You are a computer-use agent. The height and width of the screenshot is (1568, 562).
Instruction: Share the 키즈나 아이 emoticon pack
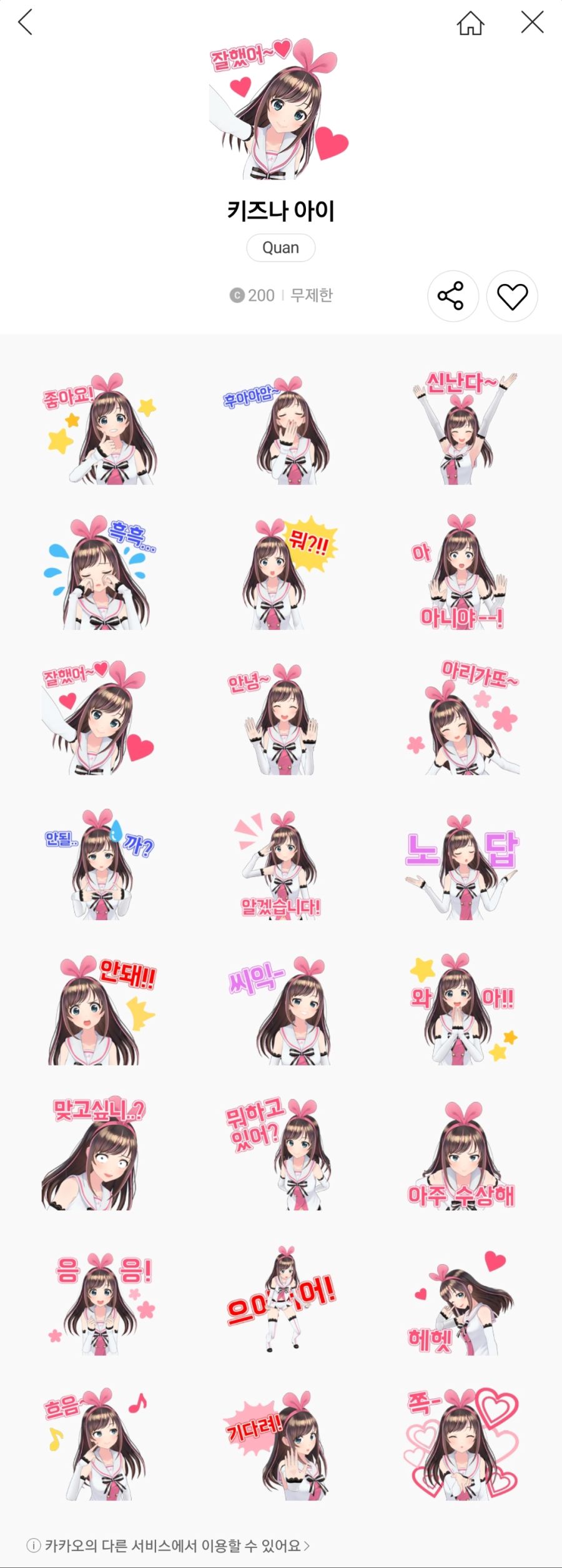452,296
